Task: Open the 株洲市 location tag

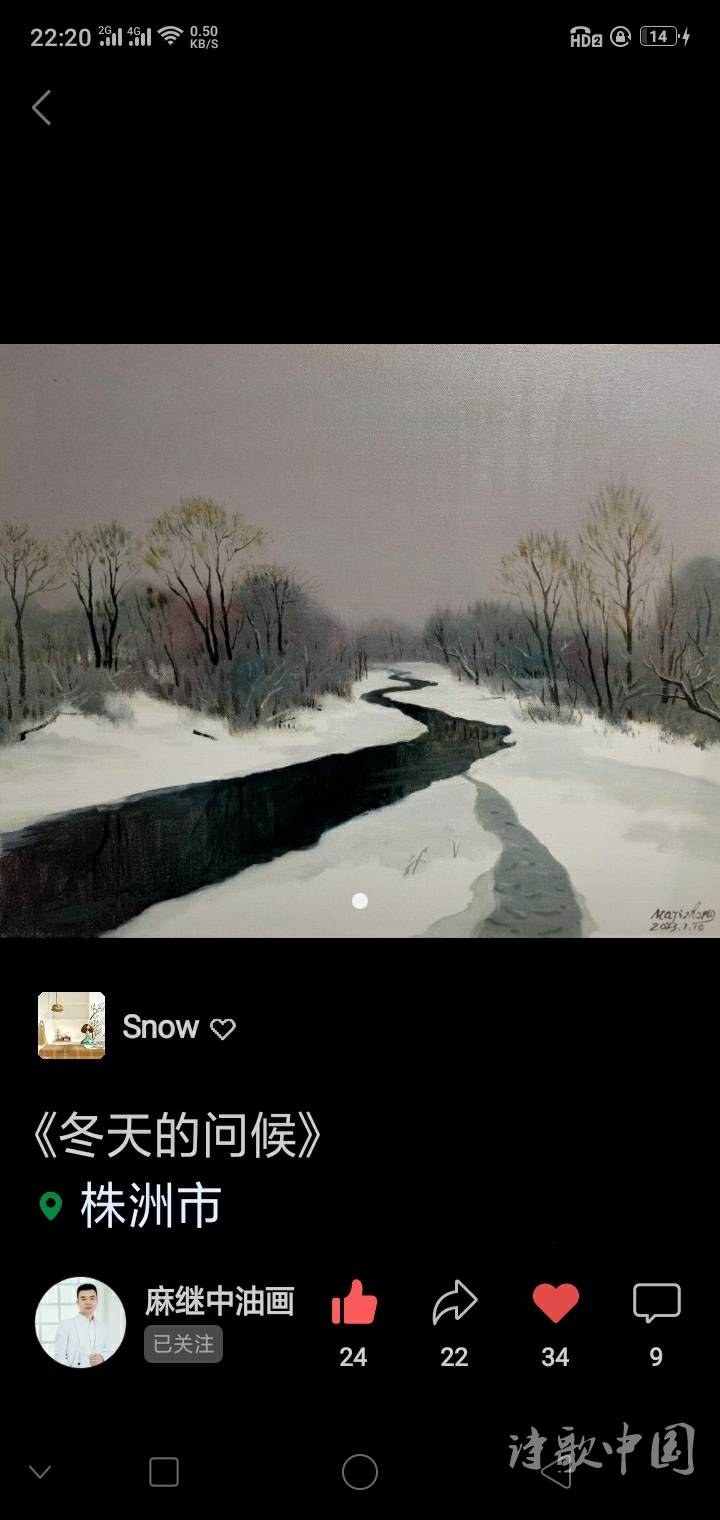Action: click(150, 1206)
